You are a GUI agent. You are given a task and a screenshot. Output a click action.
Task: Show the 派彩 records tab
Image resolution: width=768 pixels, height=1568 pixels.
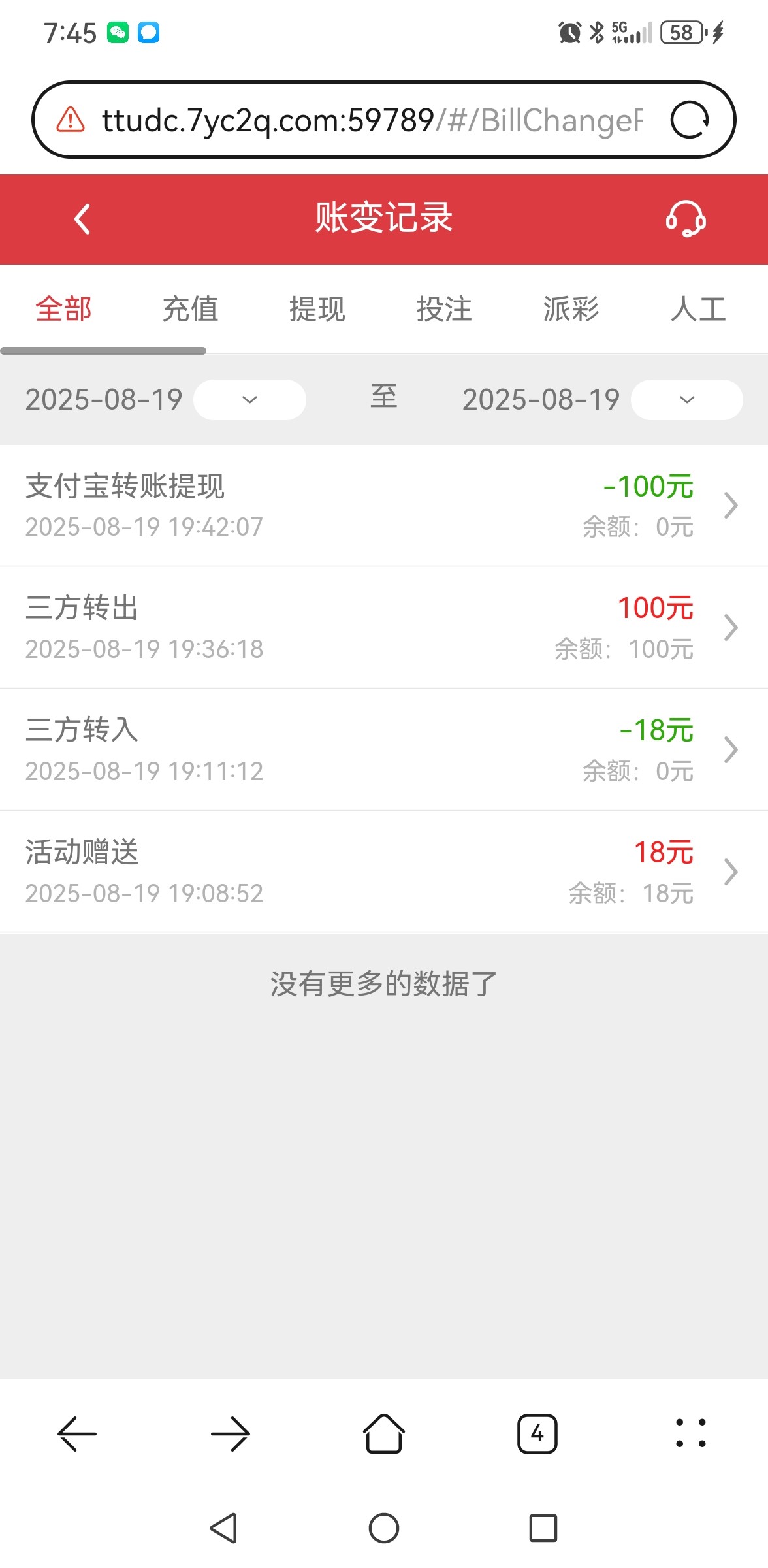tap(571, 309)
